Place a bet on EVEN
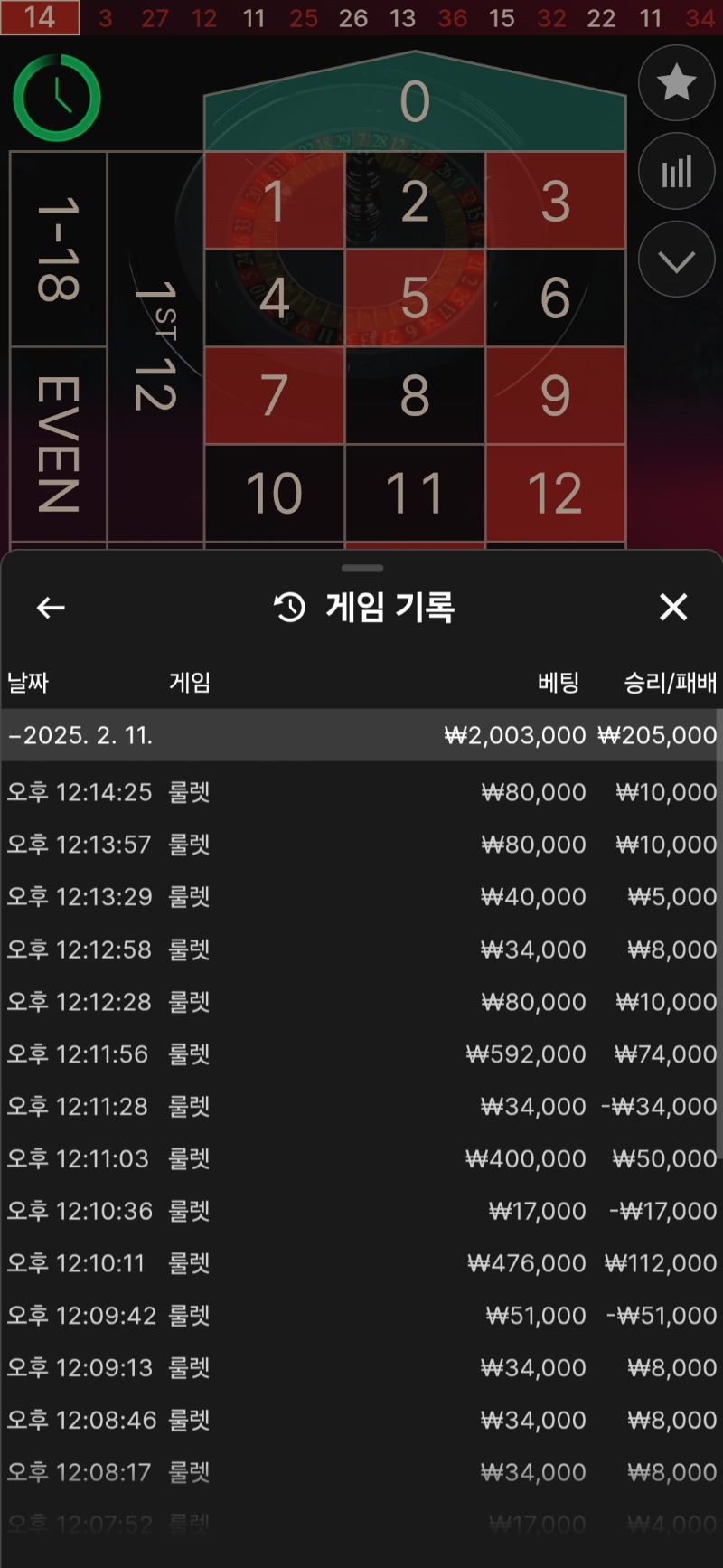Image resolution: width=723 pixels, height=1568 pixels. click(x=58, y=443)
